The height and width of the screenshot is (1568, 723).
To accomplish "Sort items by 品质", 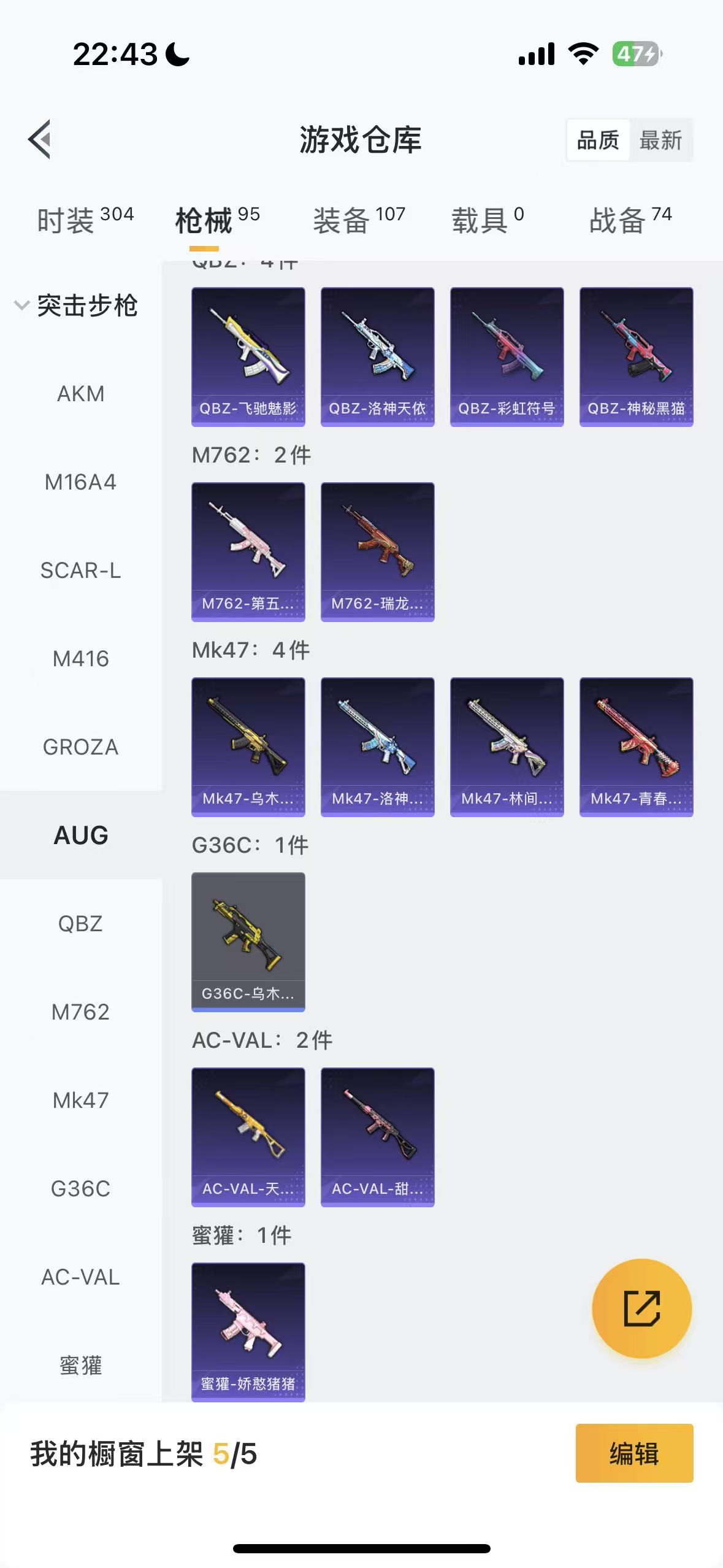I will click(x=598, y=140).
